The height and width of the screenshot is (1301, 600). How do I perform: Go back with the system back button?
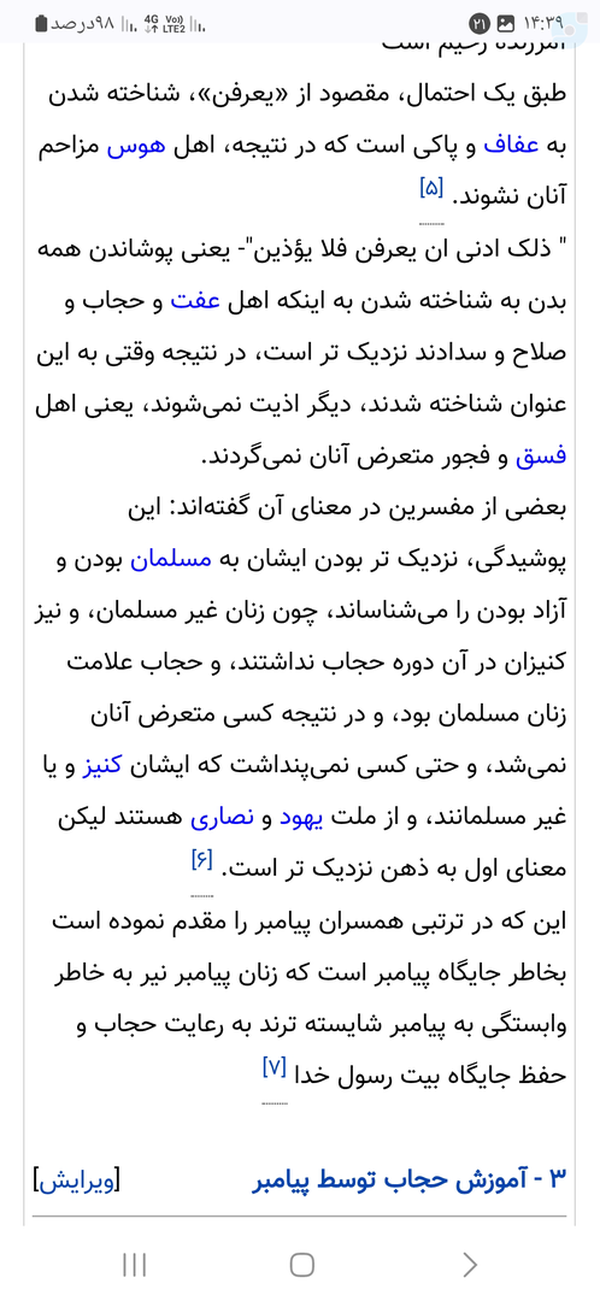[x=470, y=1265]
